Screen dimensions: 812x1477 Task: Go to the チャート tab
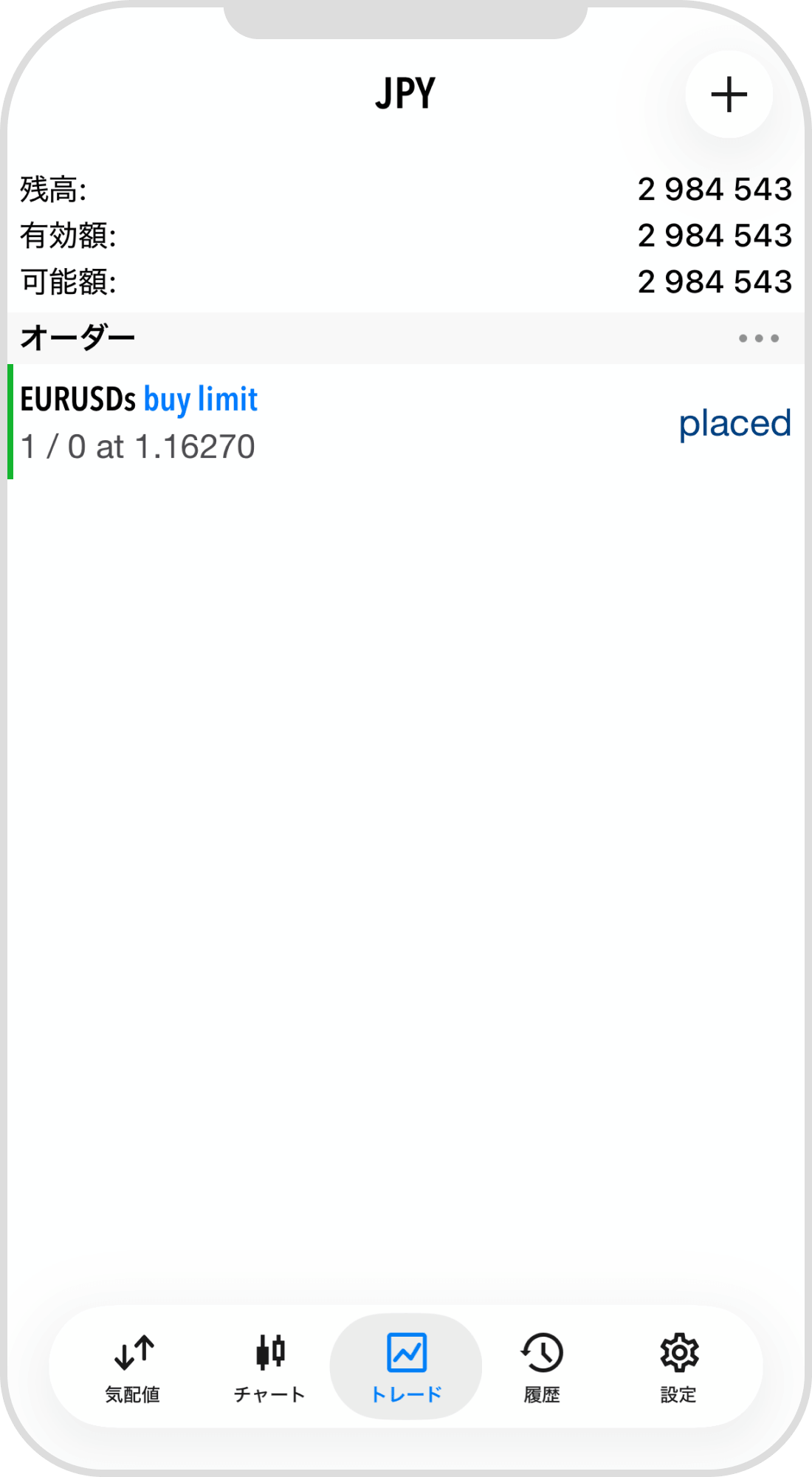pyautogui.click(x=269, y=1367)
